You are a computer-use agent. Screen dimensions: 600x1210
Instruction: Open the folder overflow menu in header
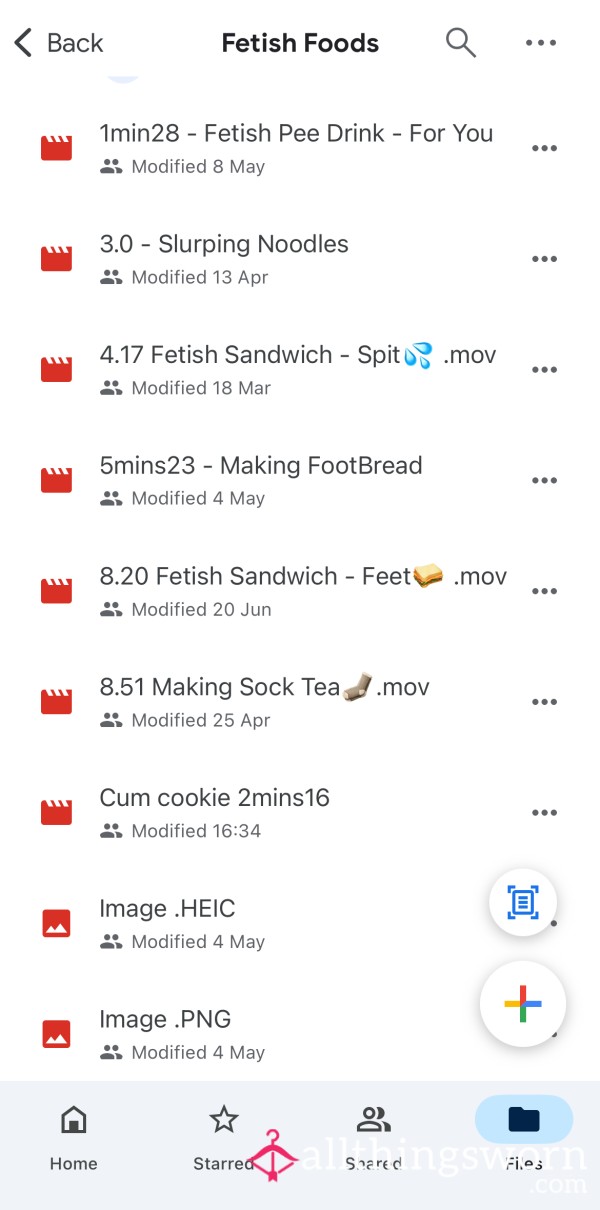pos(541,43)
